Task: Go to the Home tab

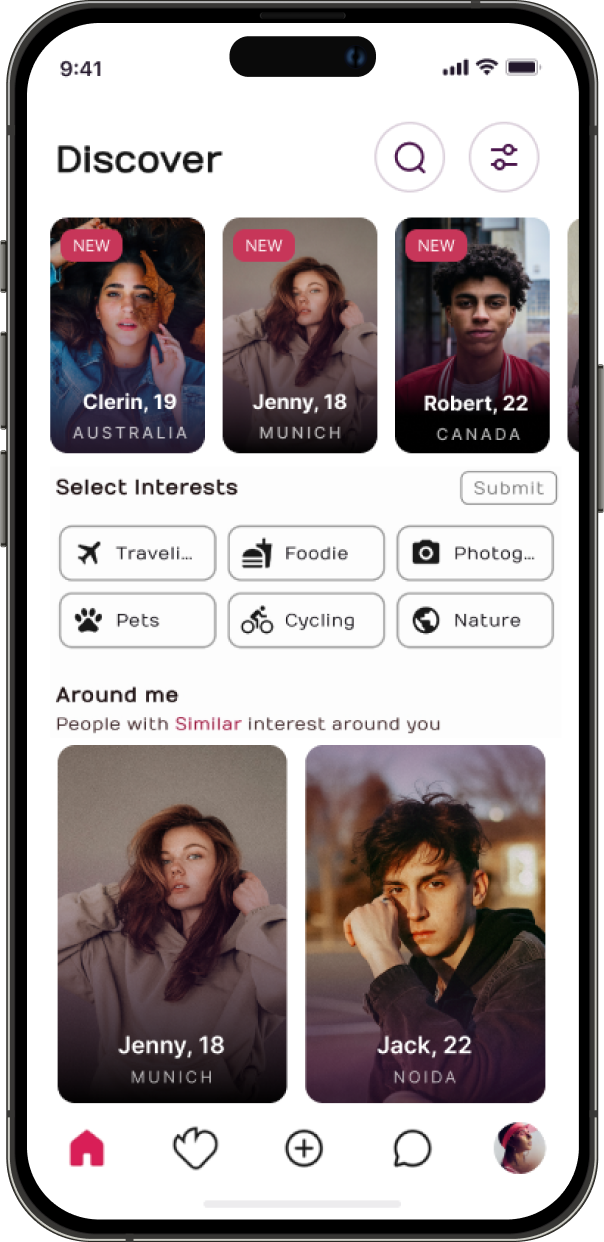Action: (x=87, y=1149)
